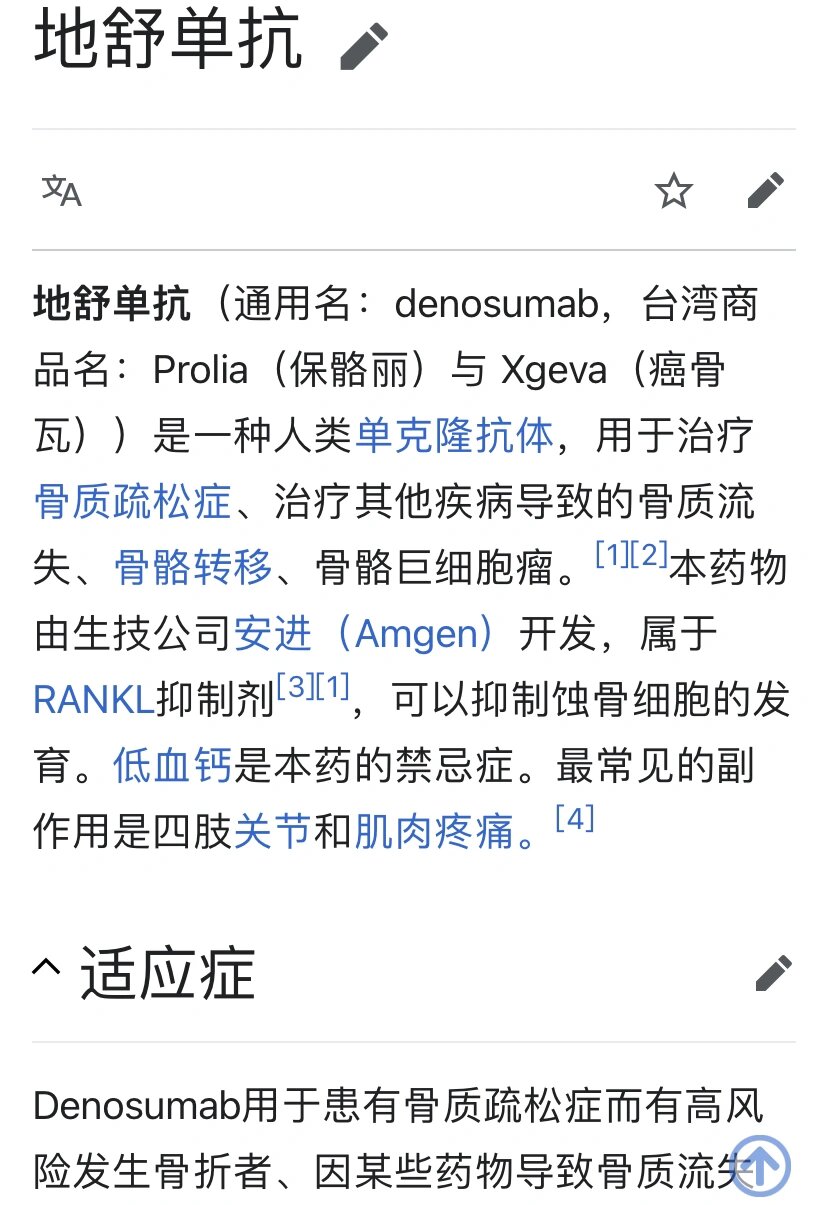This screenshot has width=828, height=1205.
Task: Collapse the 适应症 section with its chevron
Action: coord(43,970)
